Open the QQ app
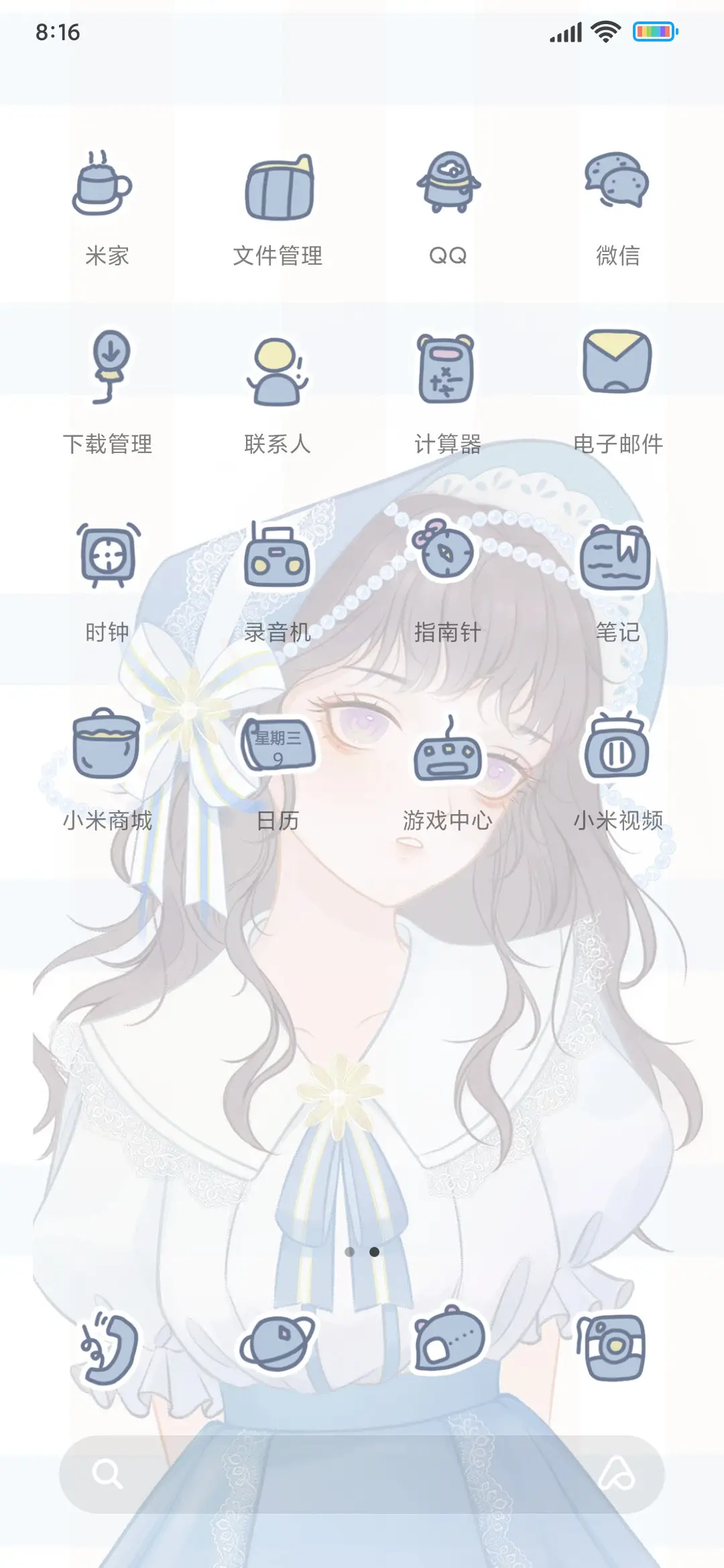The height and width of the screenshot is (1568, 724). click(448, 188)
